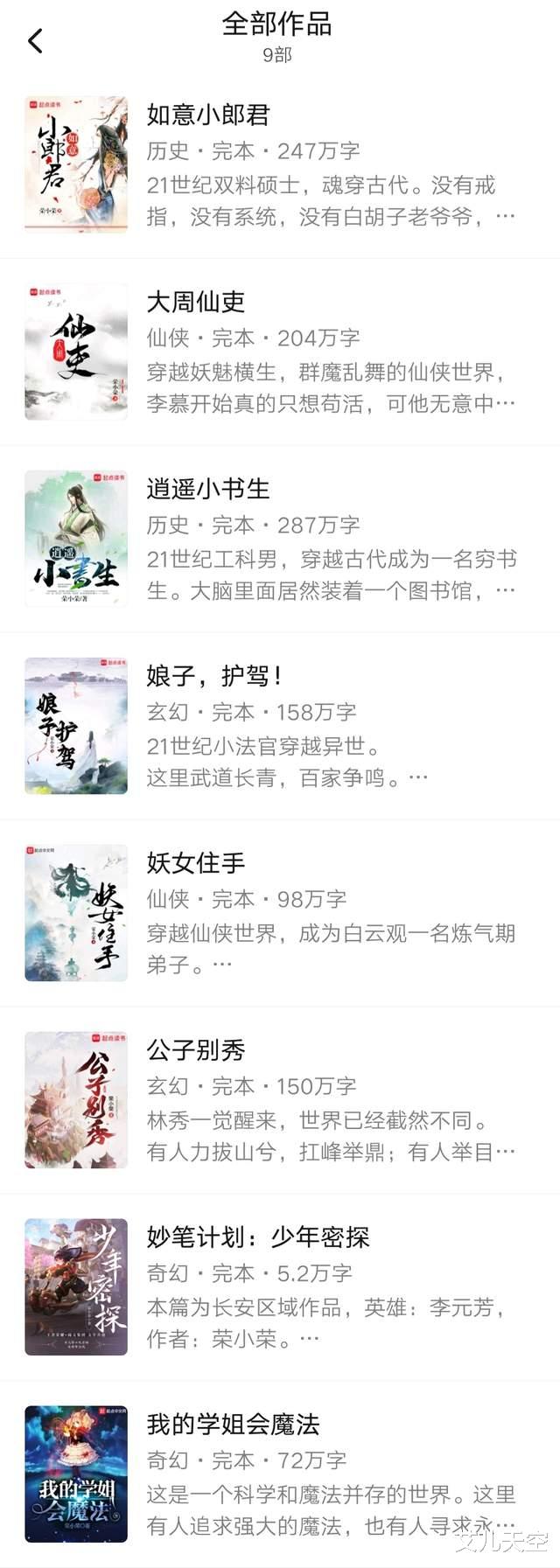Open the novel 如意小郎君
Image resolution: width=560 pixels, height=1568 pixels.
pyautogui.click(x=208, y=115)
